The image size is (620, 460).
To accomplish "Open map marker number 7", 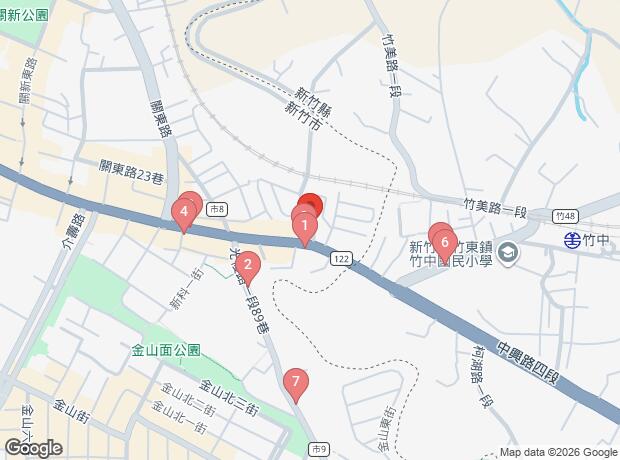I will click(x=296, y=382).
